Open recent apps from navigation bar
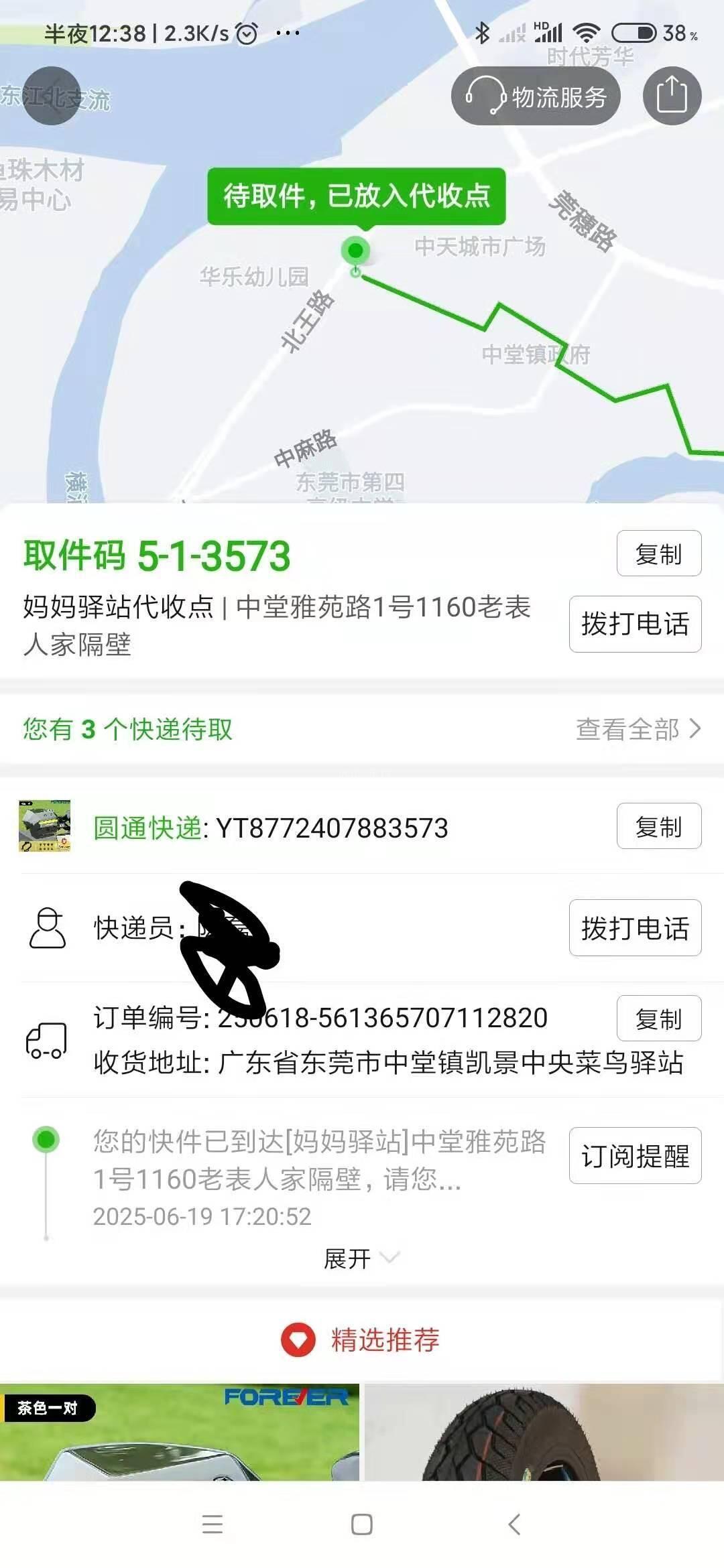Screen dimensions: 724x1568 pos(212,1524)
